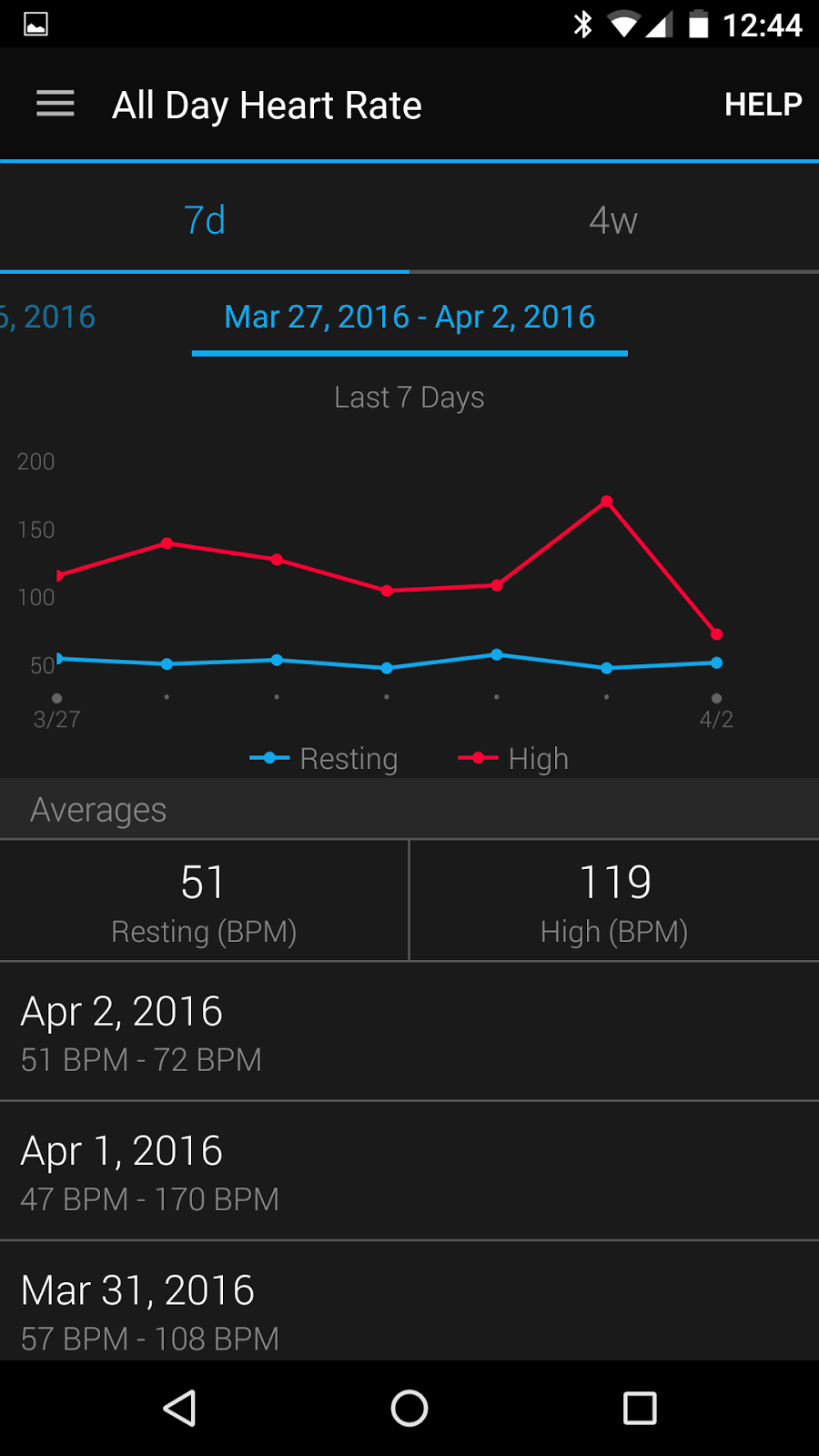Select the Mar 27 - Apr 2 date range
Screen dimensions: 819x1456
pyautogui.click(x=409, y=317)
